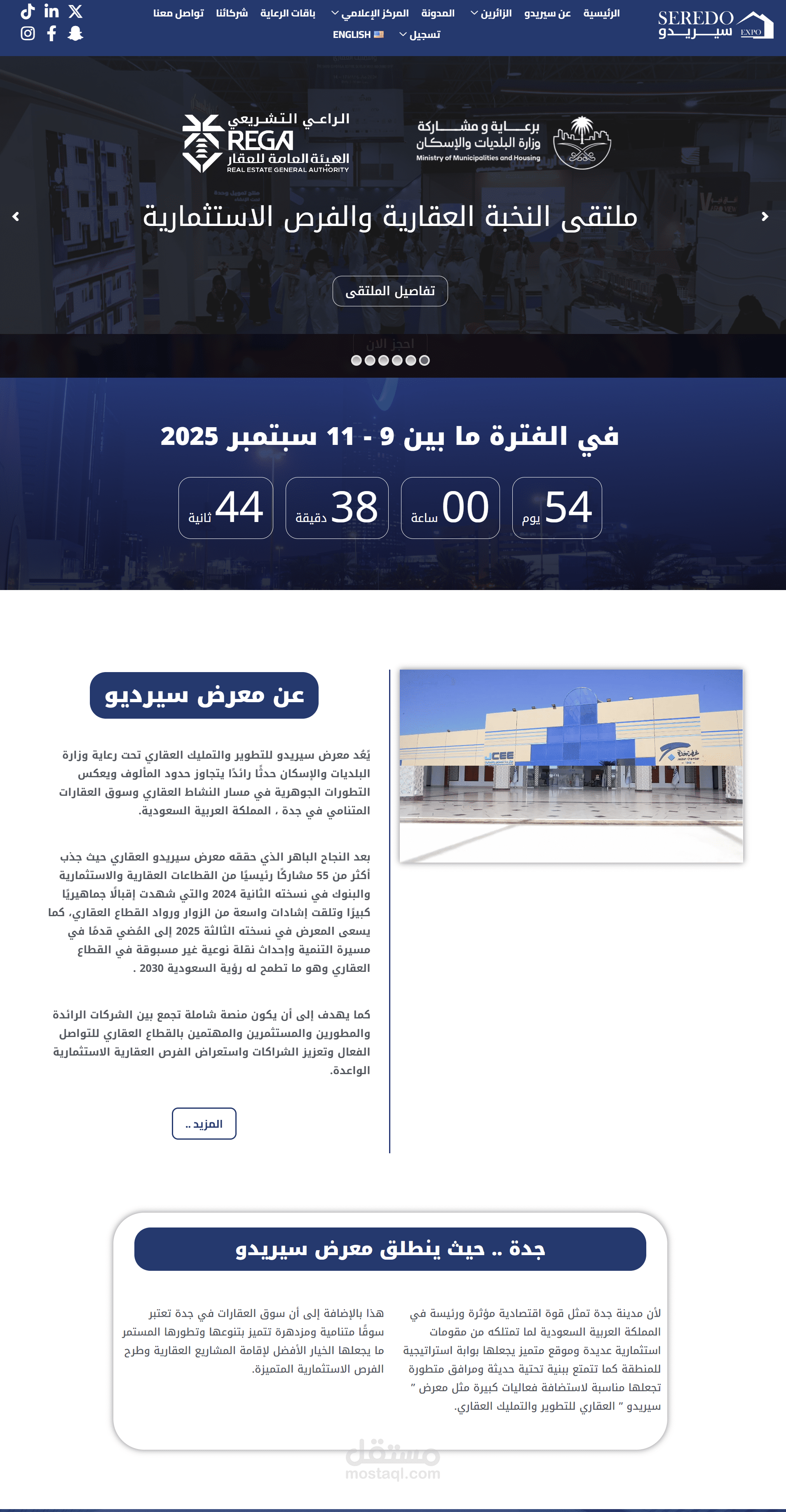This screenshot has width=786, height=1512.
Task: Tap تفاصيل الملتقى details button
Action: (x=390, y=291)
